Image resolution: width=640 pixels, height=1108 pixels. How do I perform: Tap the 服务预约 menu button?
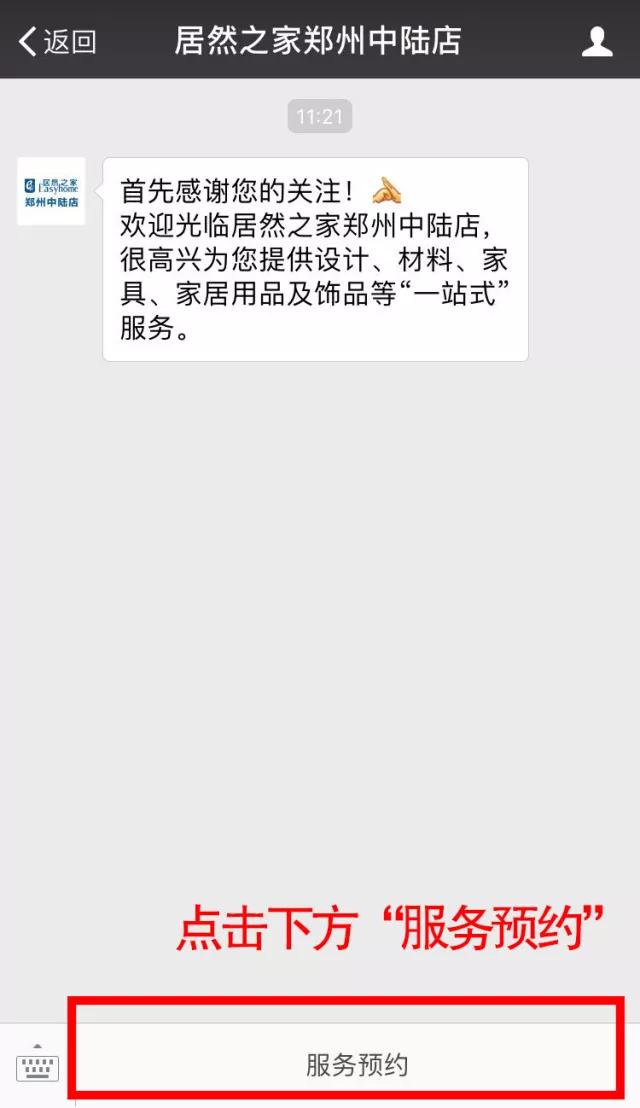pos(357,1064)
